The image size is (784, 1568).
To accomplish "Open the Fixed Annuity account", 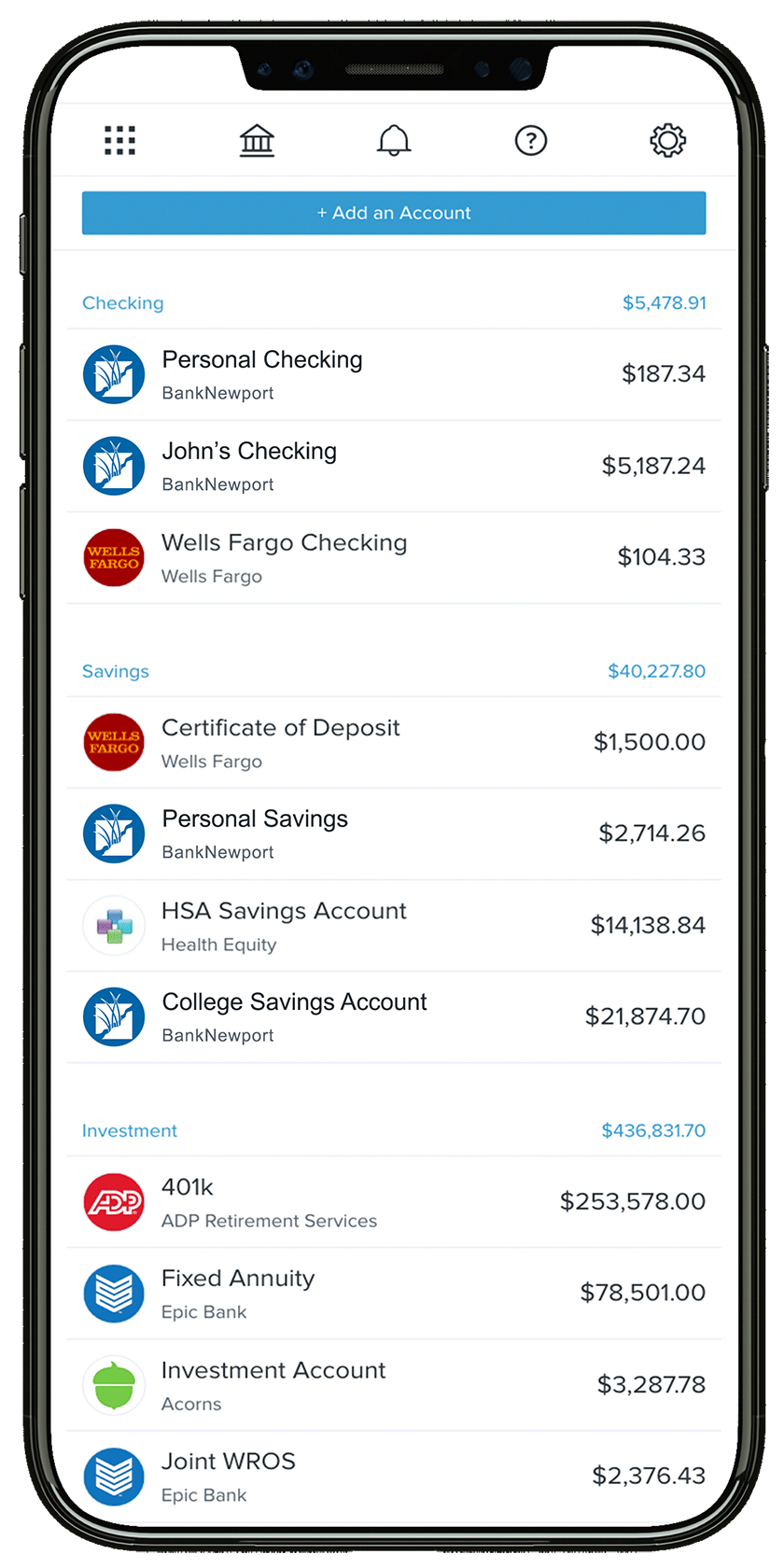I will tap(394, 1293).
